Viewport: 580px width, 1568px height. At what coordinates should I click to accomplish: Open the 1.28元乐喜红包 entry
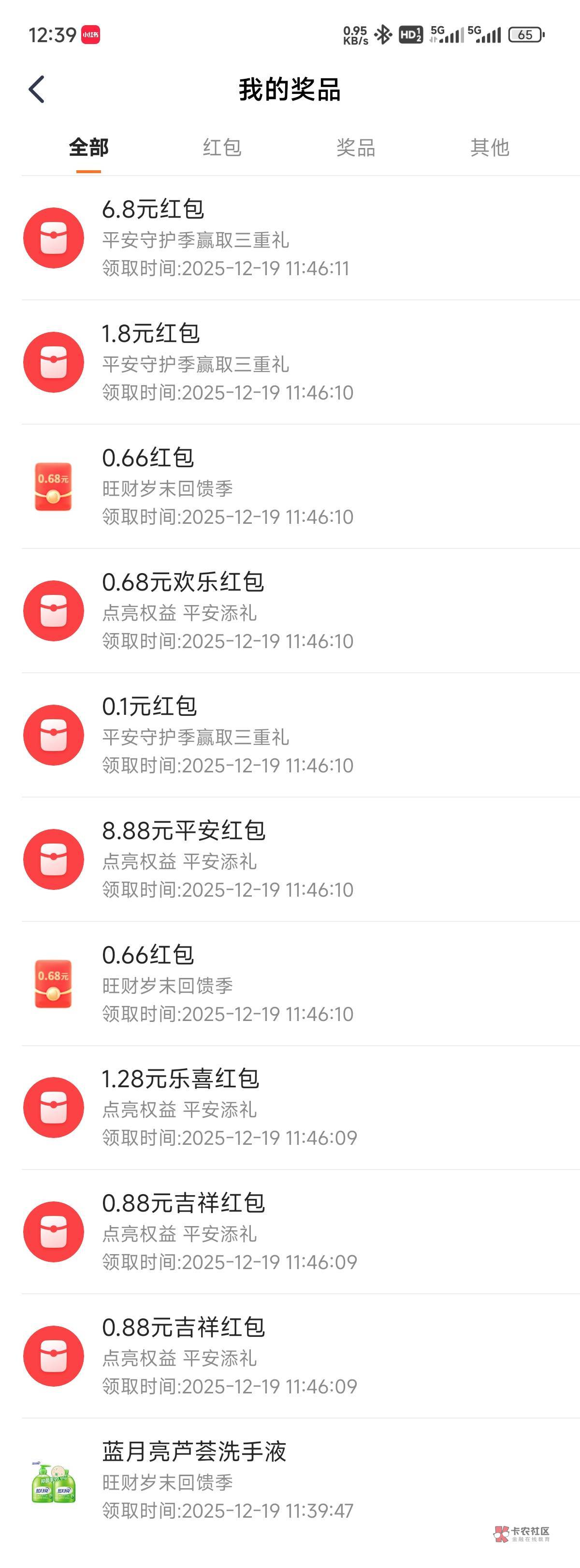click(301, 1107)
